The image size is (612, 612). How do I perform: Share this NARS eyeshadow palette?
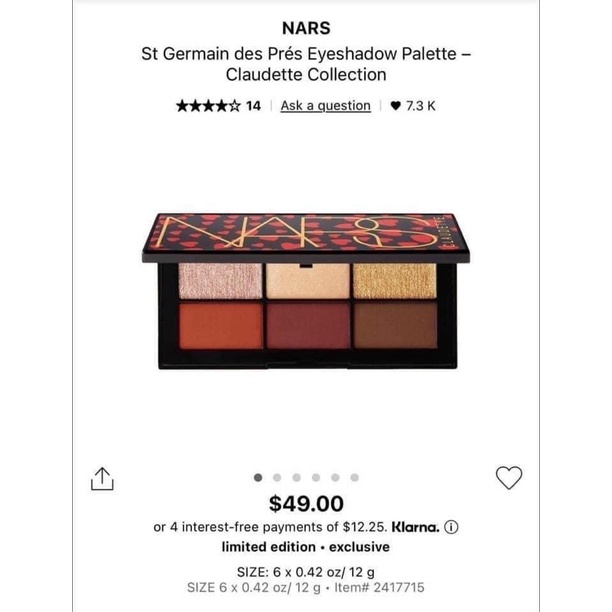[x=102, y=479]
